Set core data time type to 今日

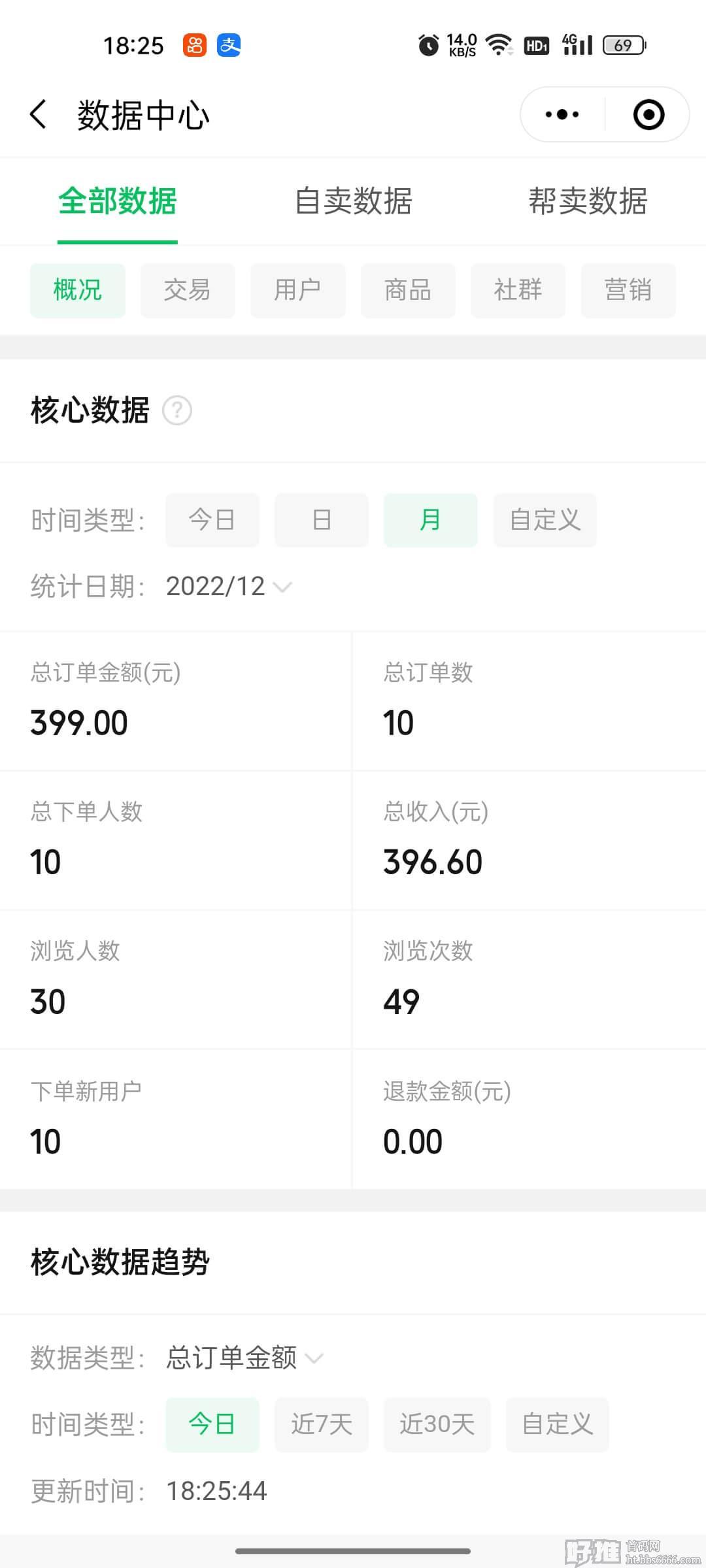coord(212,520)
